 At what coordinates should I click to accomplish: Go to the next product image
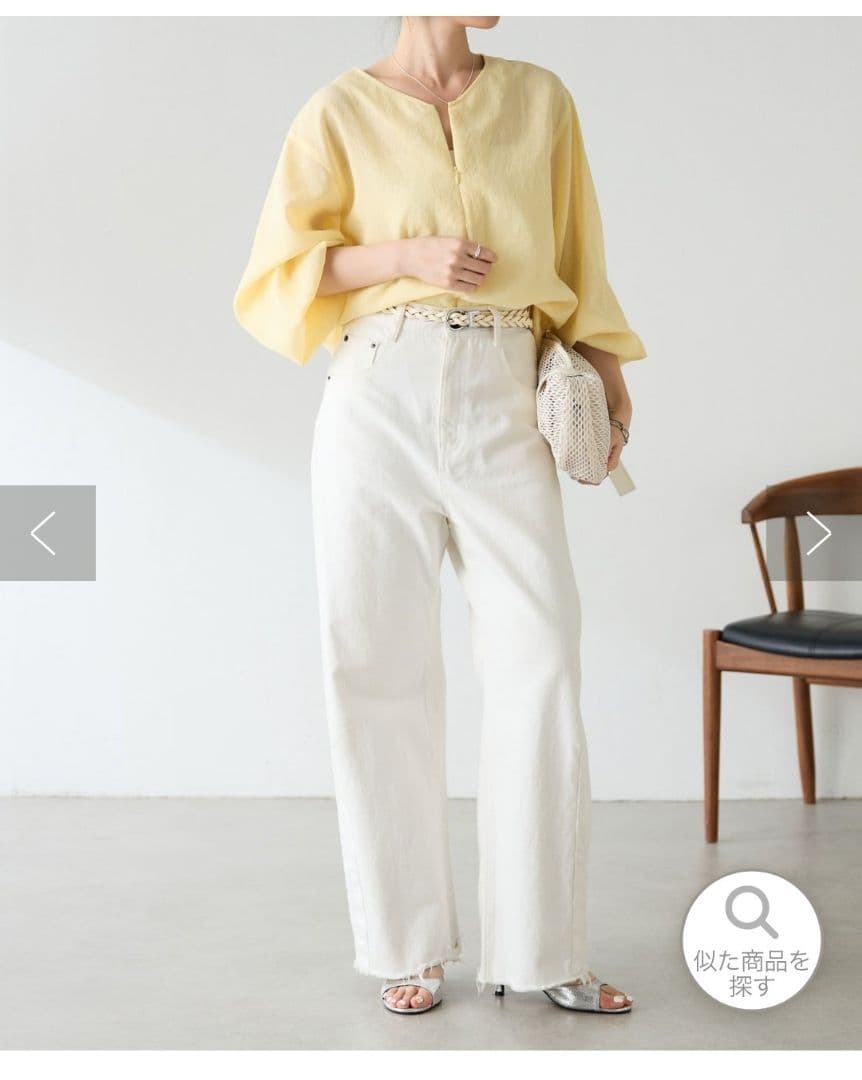click(x=817, y=532)
